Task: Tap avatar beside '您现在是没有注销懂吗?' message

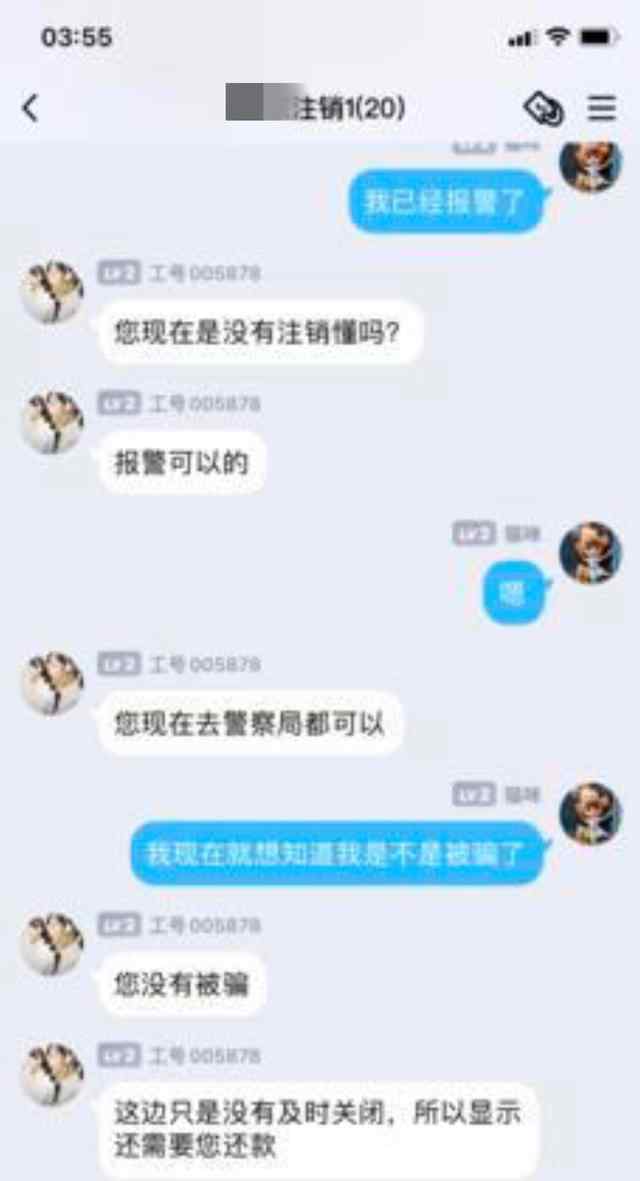Action: pyautogui.click(x=52, y=292)
